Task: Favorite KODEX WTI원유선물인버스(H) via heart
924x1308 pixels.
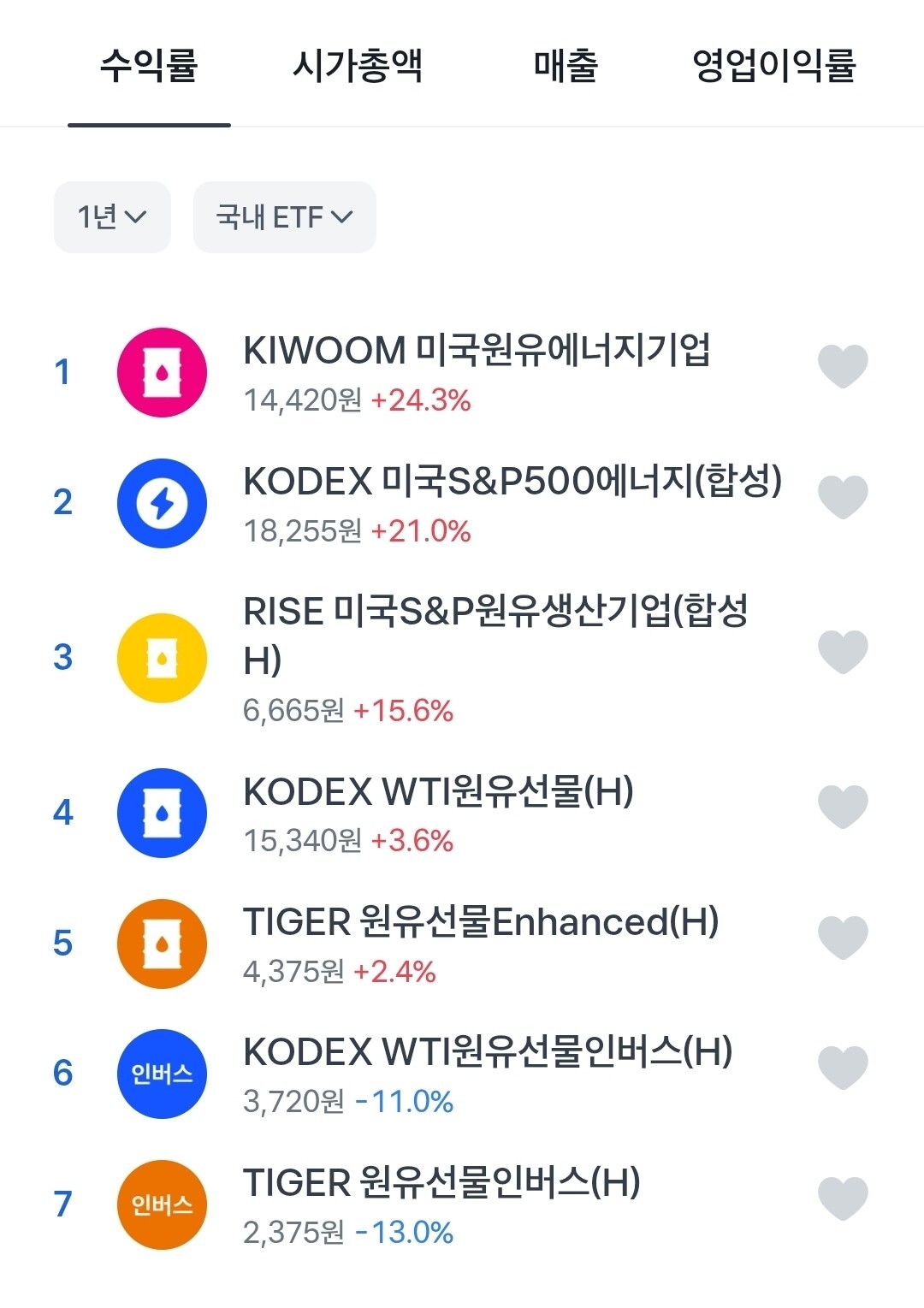Action: 843,1068
